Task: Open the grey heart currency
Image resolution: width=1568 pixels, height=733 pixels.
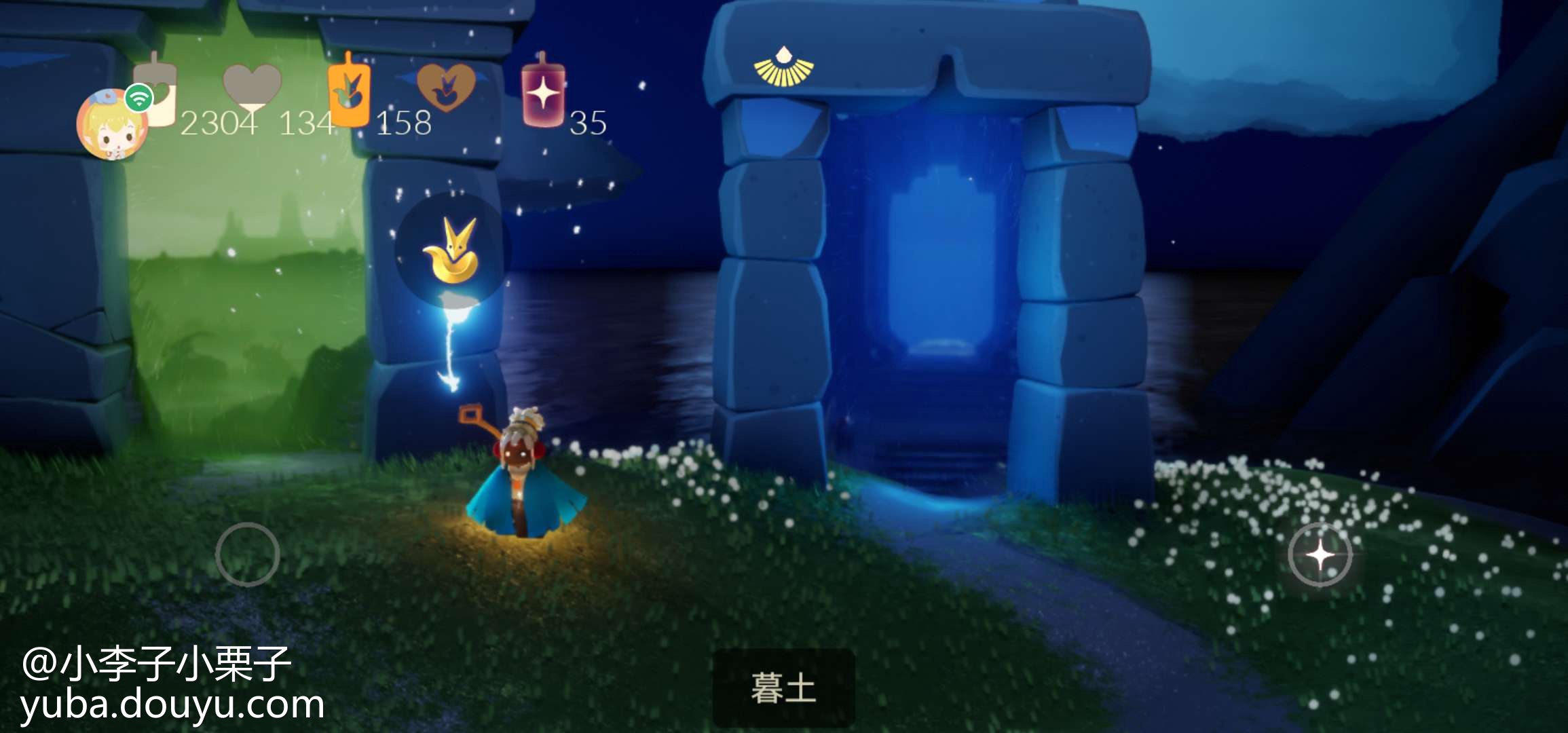Action: 252,88
